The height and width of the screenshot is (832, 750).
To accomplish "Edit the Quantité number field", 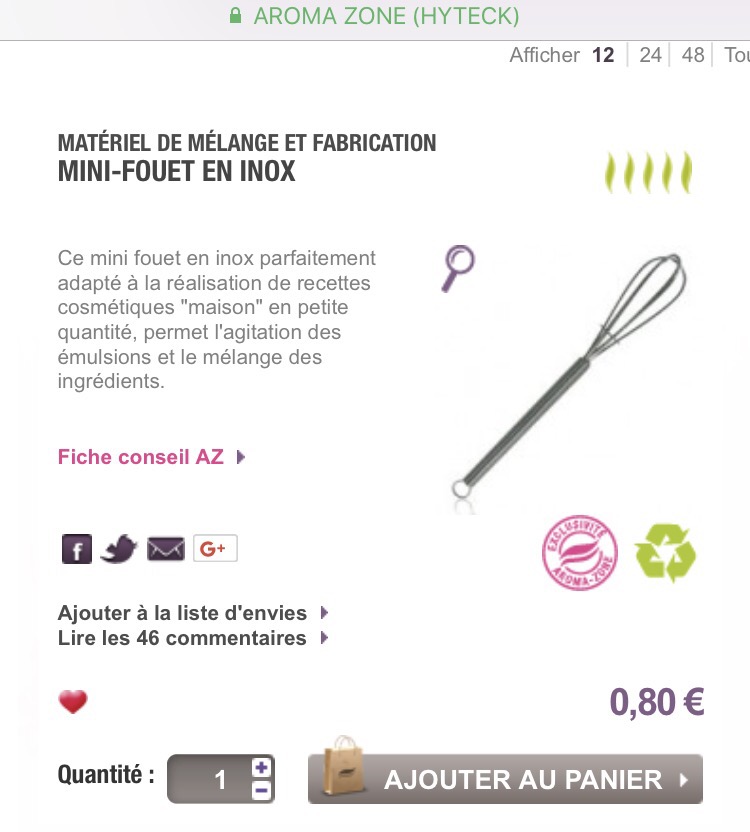I will click(210, 779).
